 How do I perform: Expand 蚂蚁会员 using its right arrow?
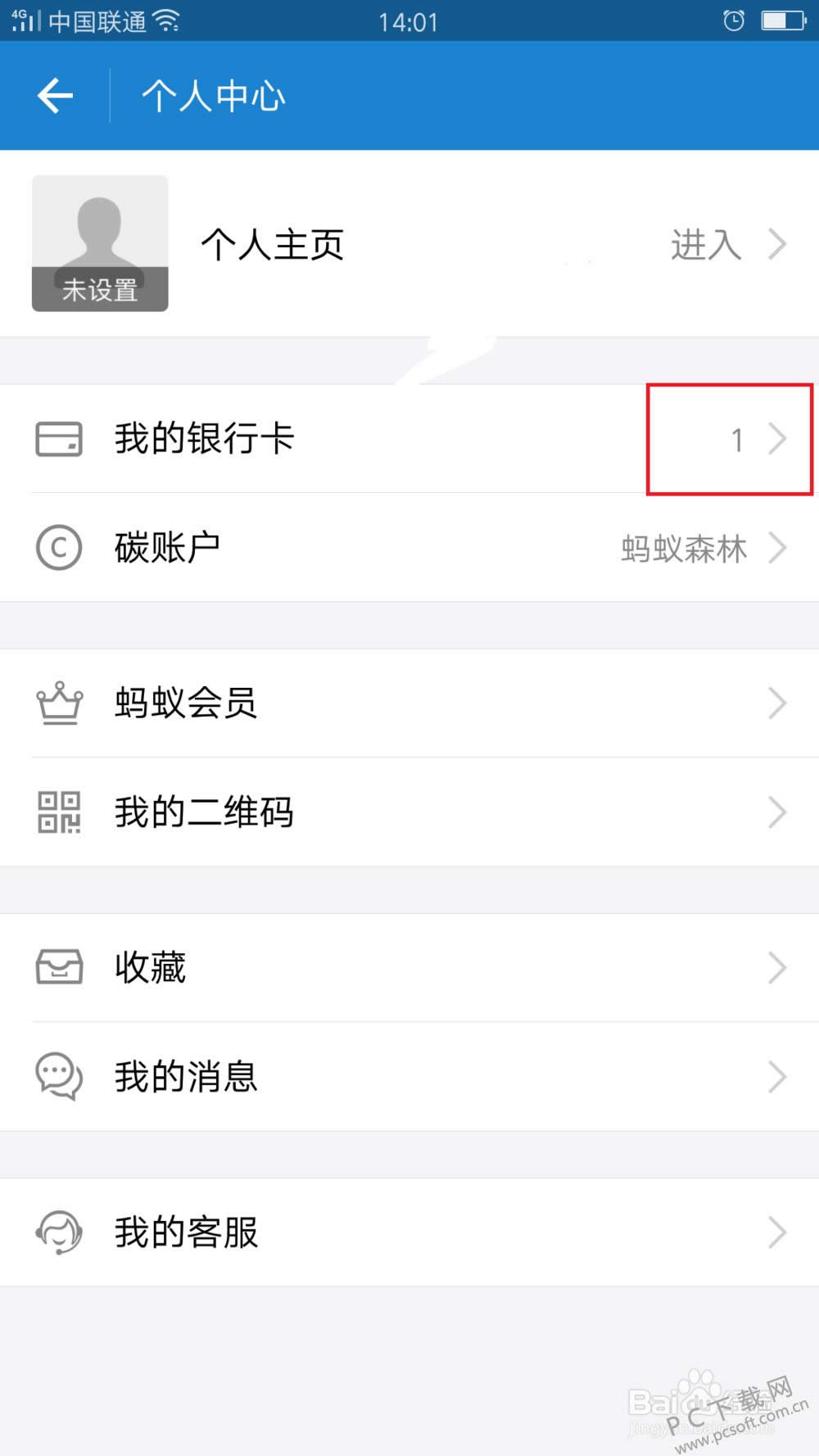777,702
